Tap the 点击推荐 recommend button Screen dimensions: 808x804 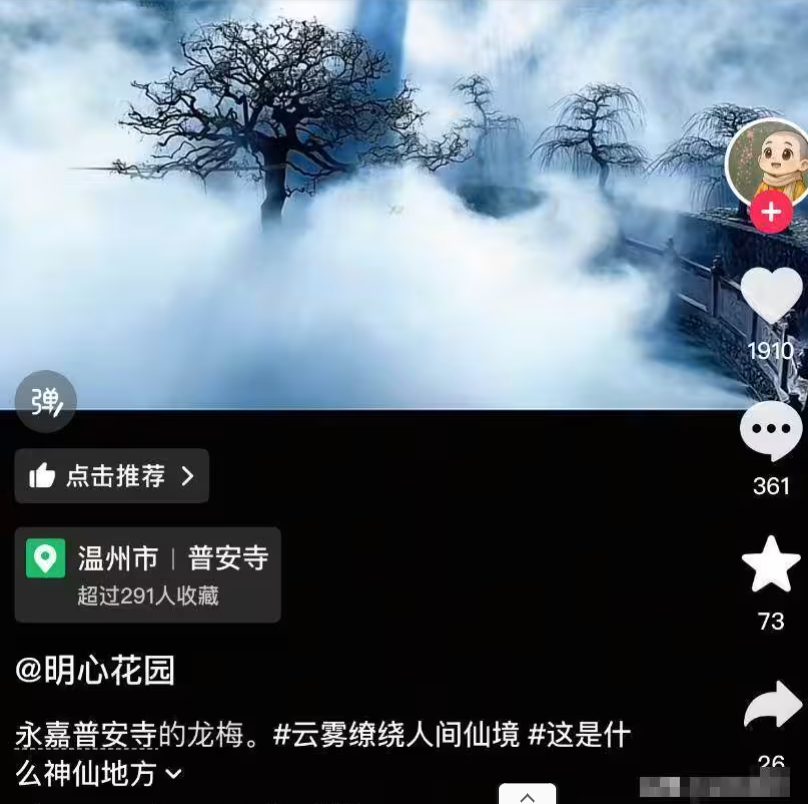tap(112, 476)
